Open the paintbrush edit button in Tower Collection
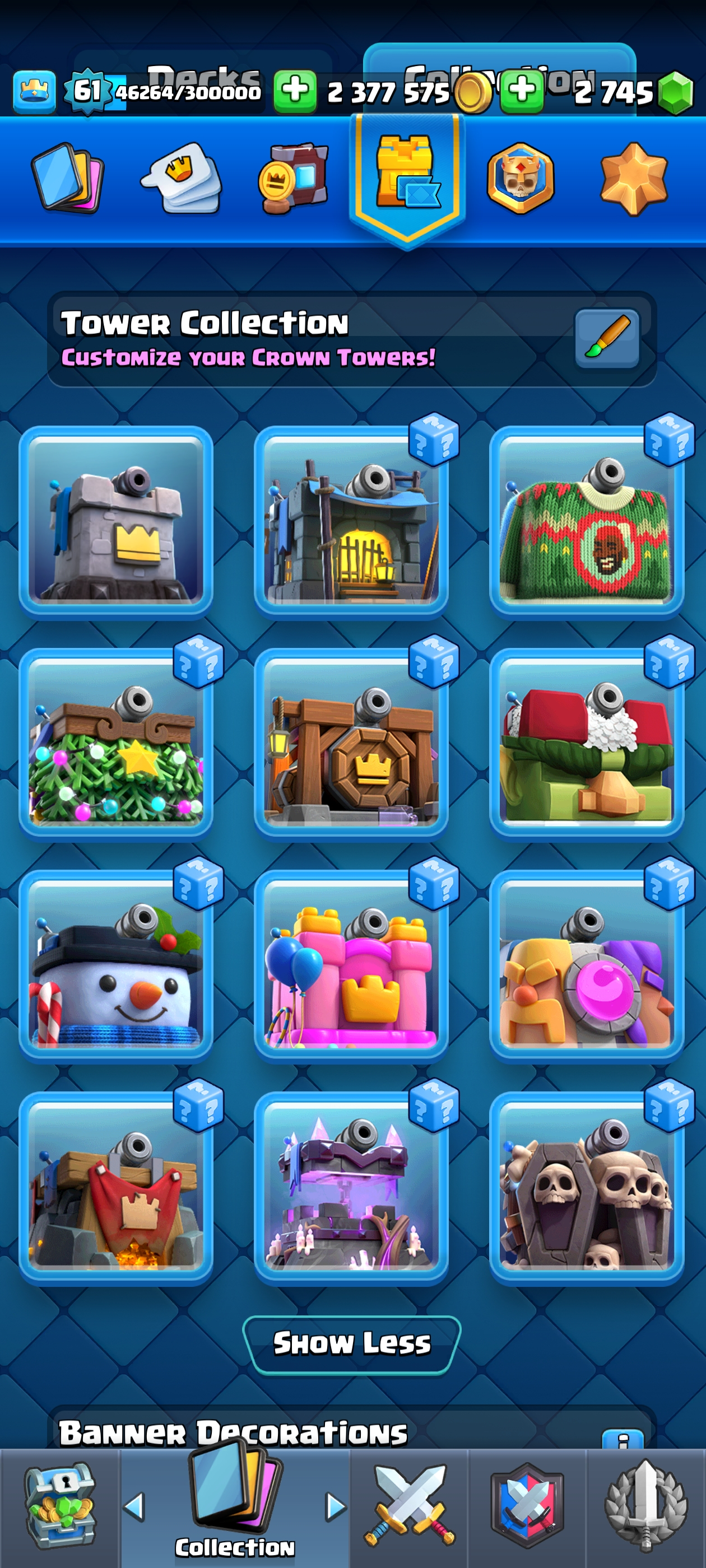The width and height of the screenshot is (706, 1568). pyautogui.click(x=607, y=338)
